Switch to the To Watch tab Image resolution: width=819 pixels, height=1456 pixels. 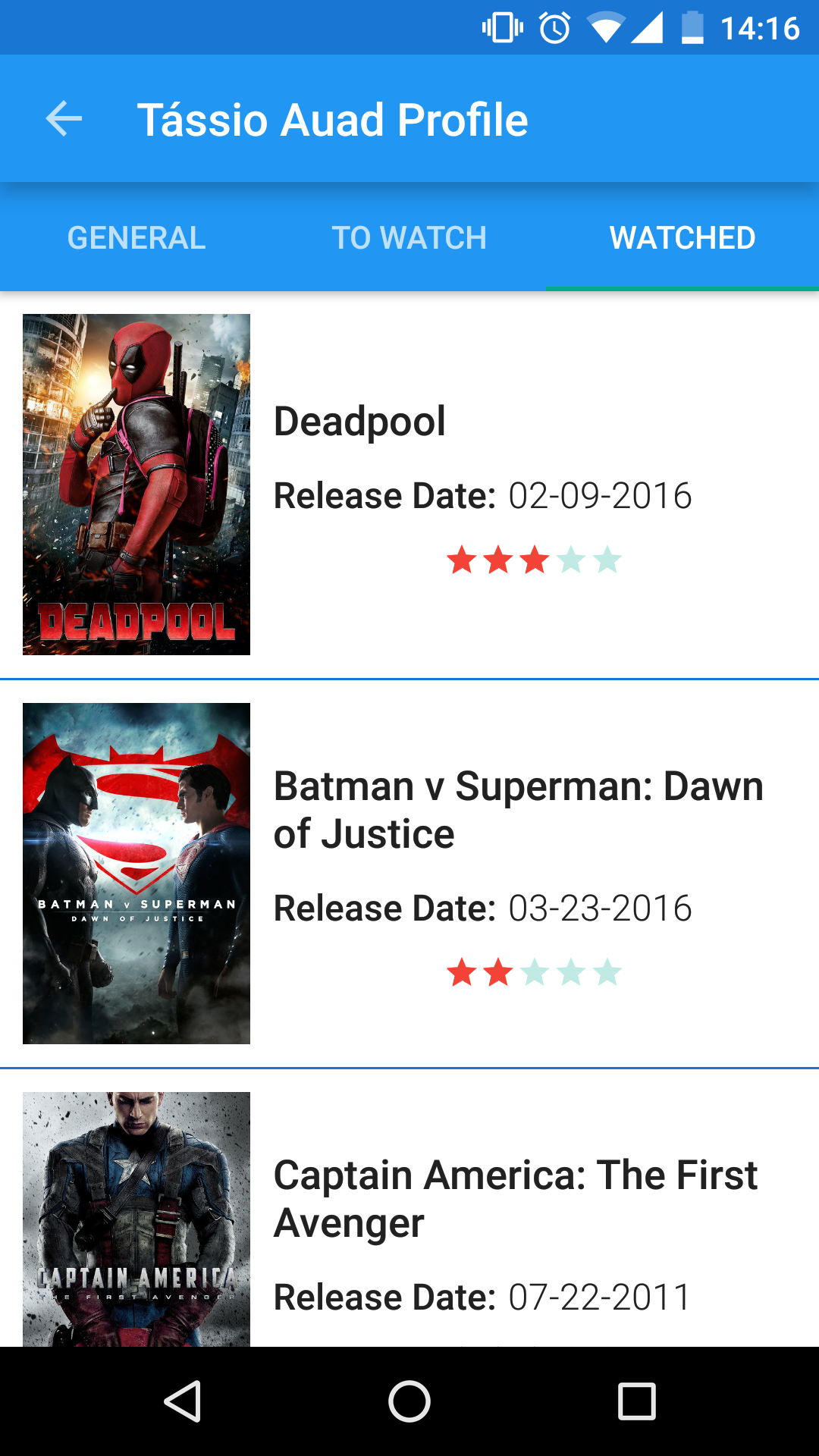[x=409, y=238]
